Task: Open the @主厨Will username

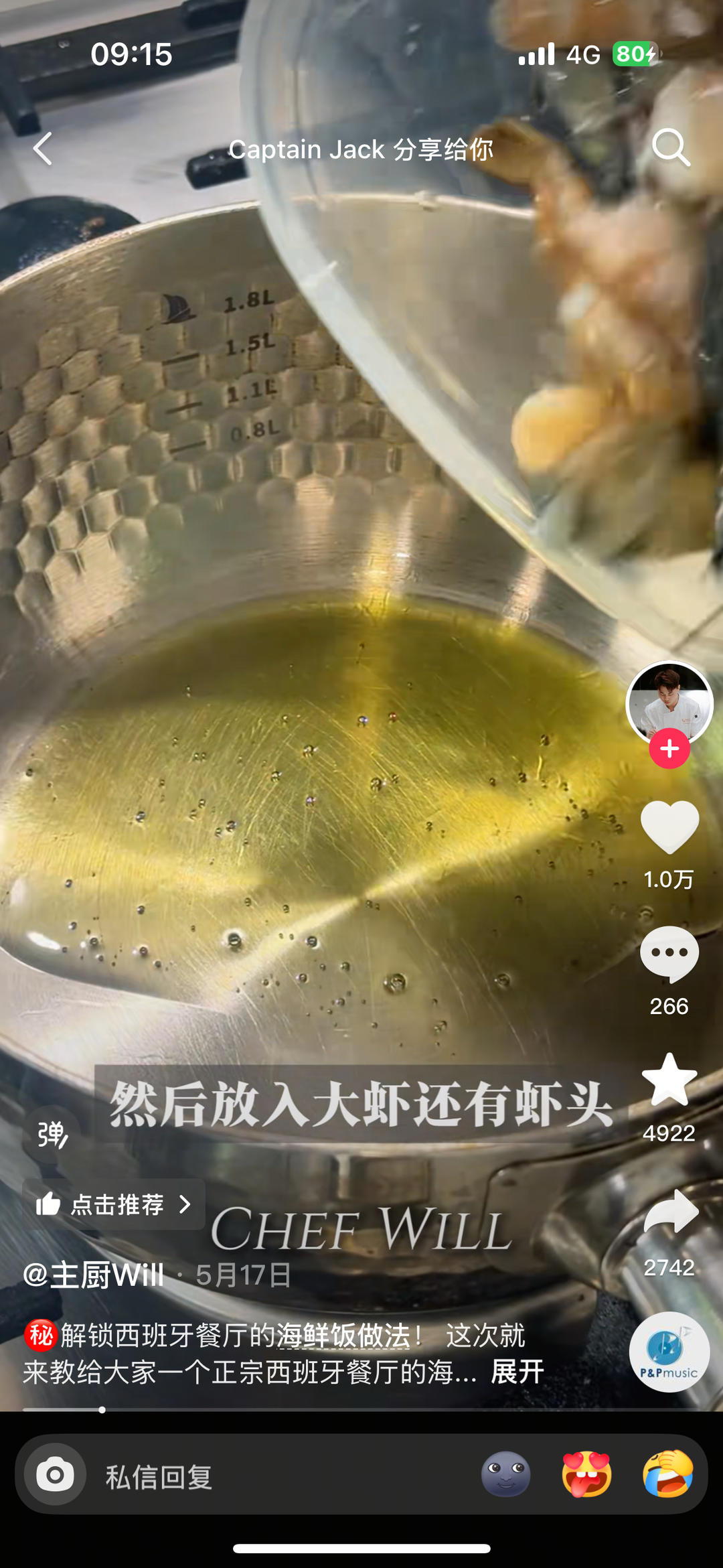Action: coord(94,1275)
